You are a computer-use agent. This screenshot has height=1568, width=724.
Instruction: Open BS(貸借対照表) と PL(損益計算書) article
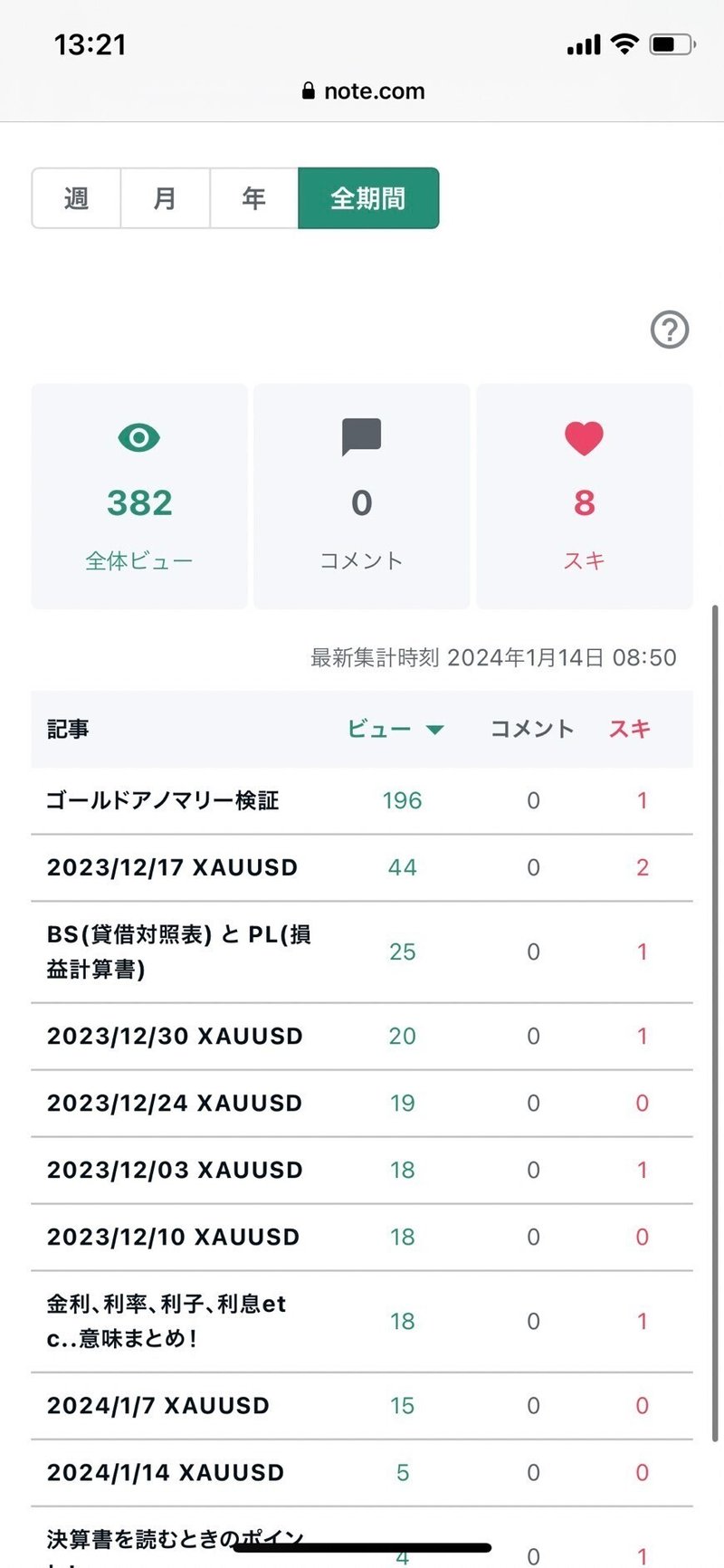click(179, 951)
